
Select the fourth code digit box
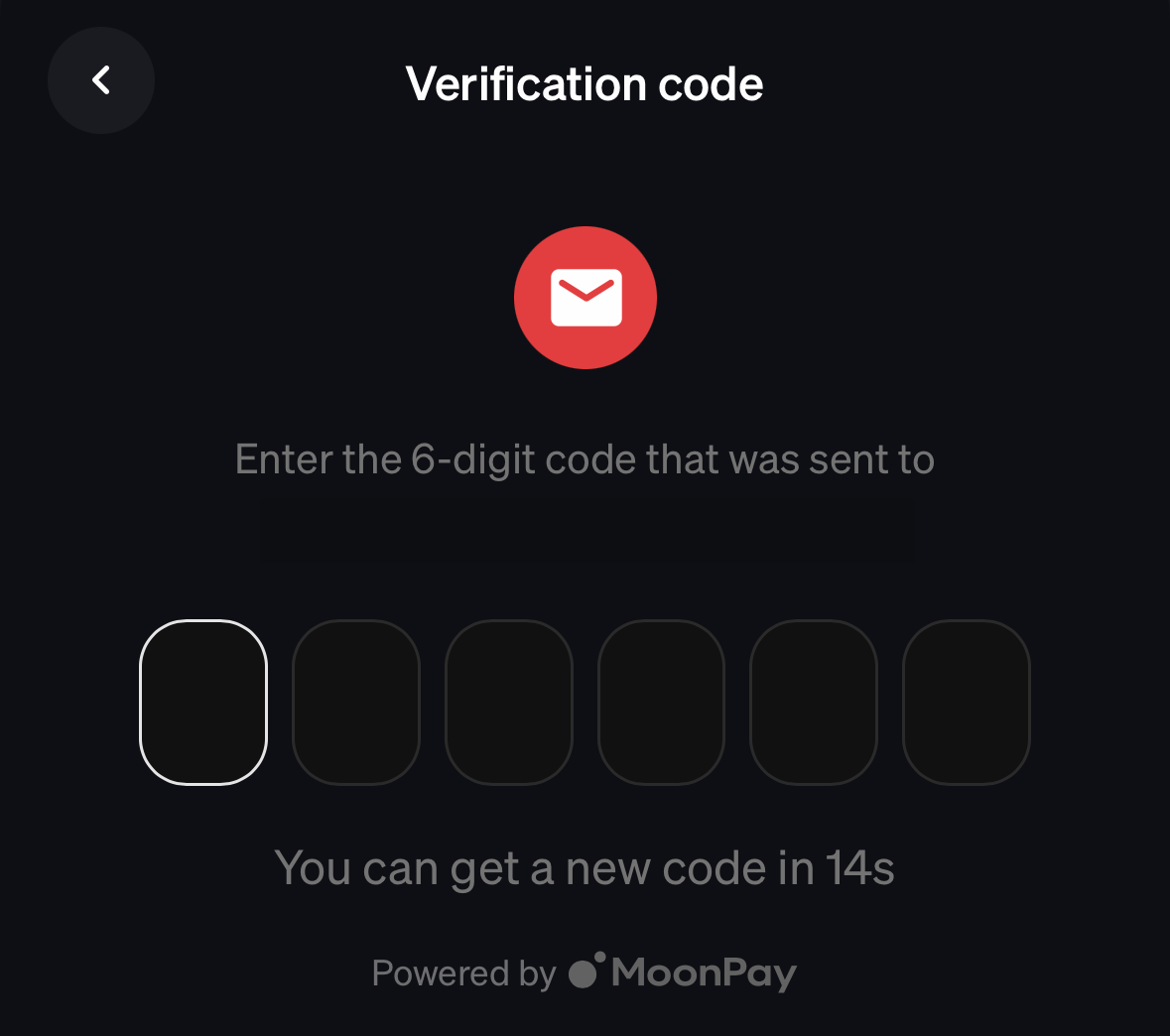click(662, 703)
